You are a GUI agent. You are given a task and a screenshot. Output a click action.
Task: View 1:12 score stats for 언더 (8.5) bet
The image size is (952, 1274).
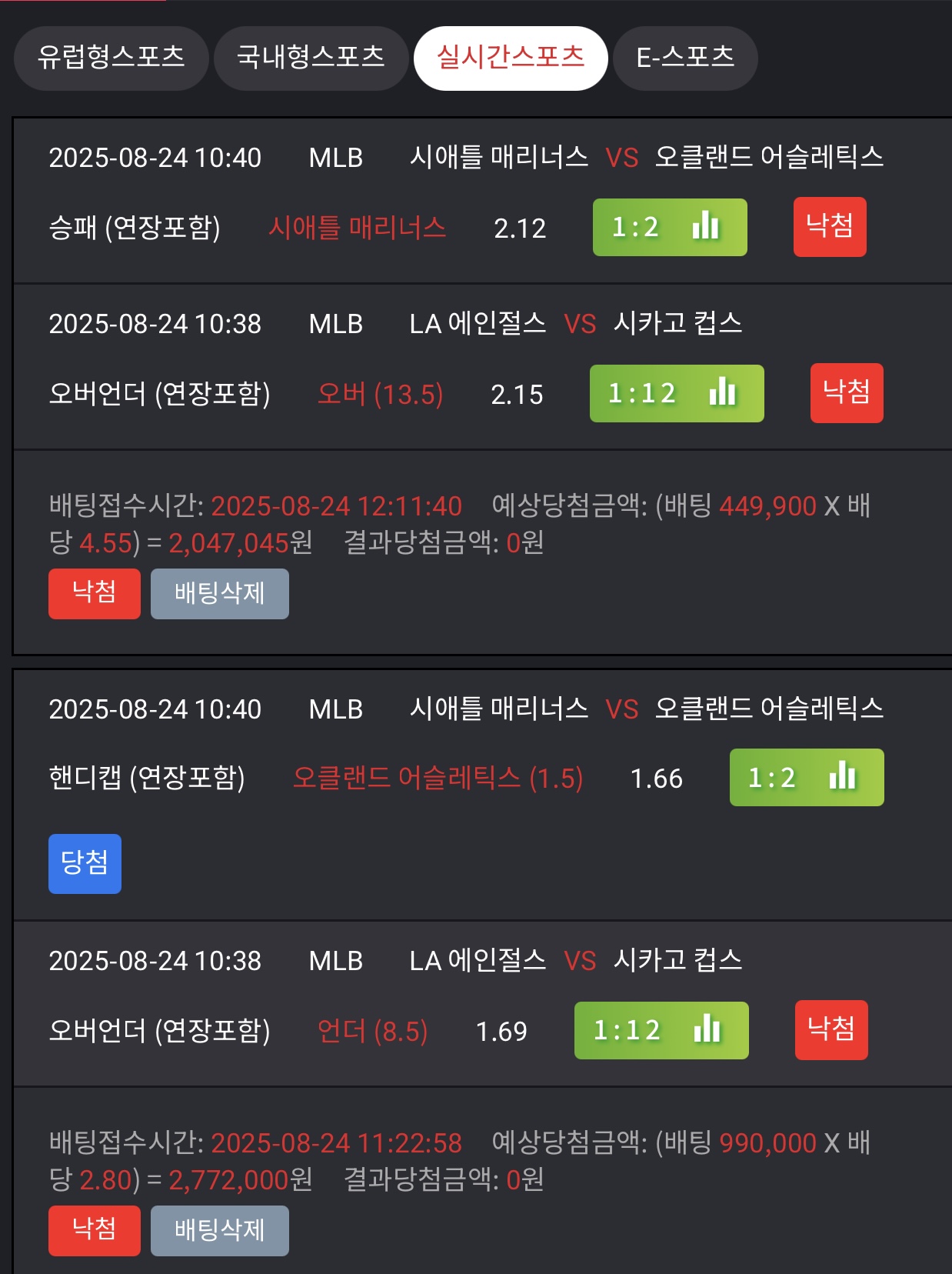[661, 1030]
